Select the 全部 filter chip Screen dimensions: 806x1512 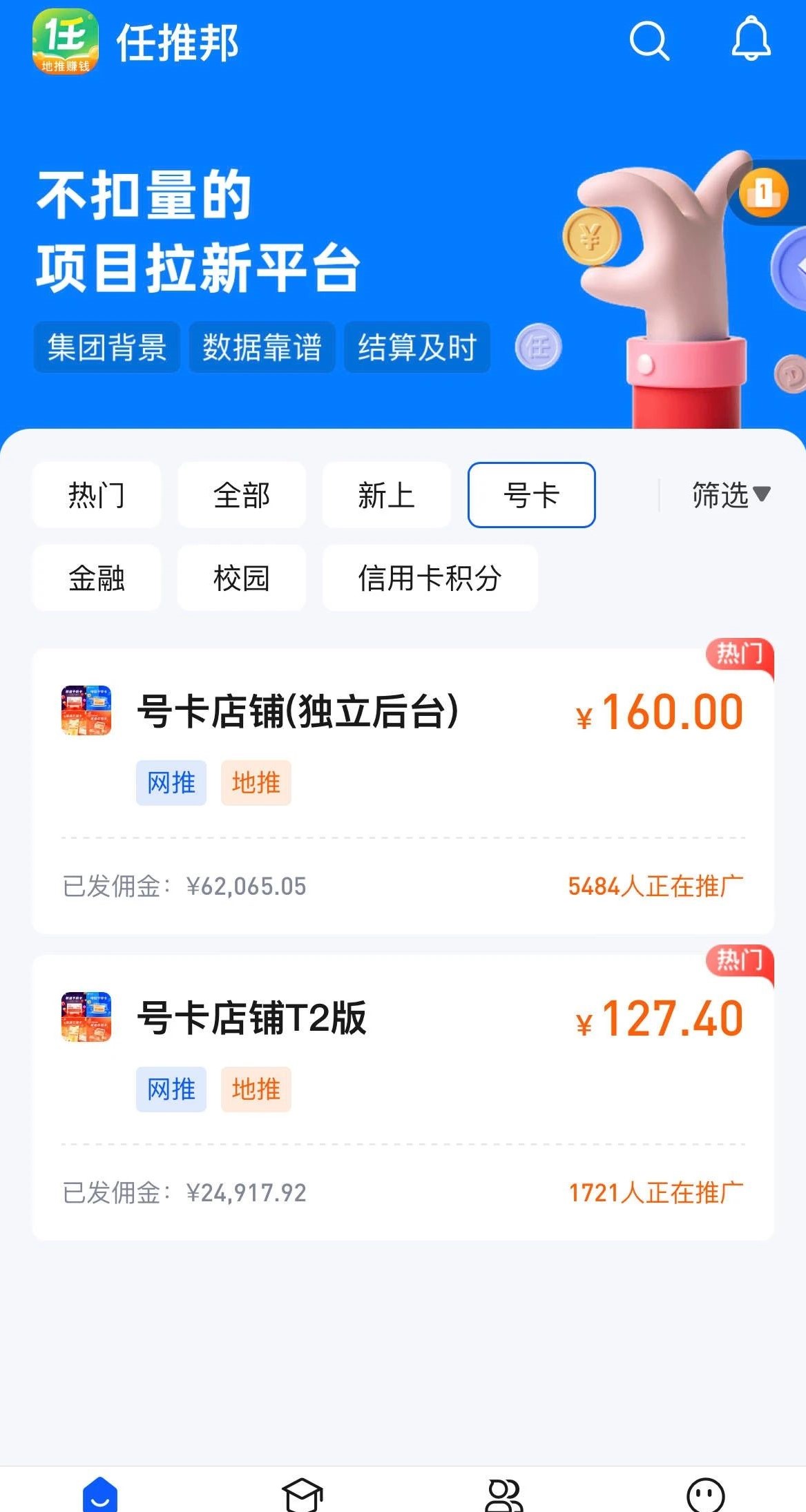pyautogui.click(x=242, y=495)
